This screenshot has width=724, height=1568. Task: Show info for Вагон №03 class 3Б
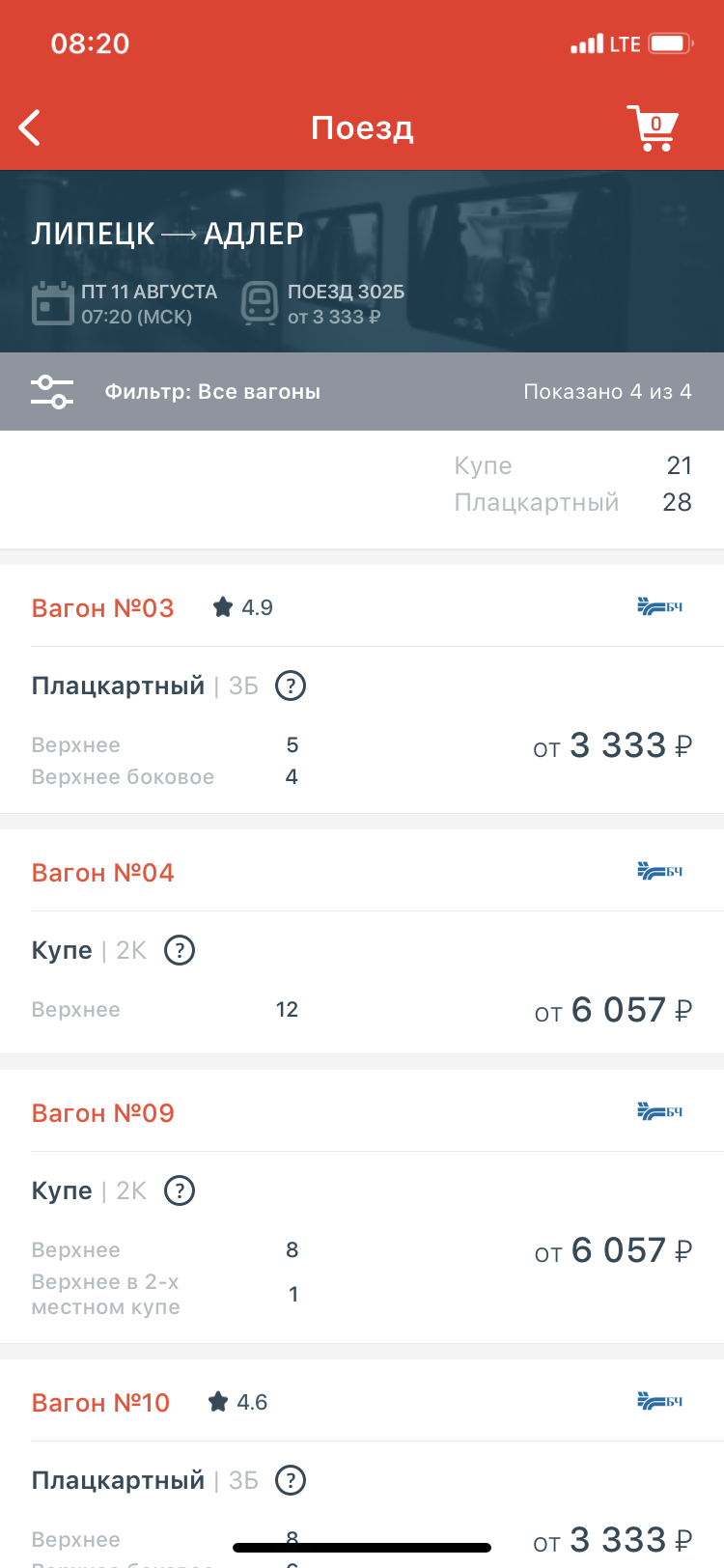pyautogui.click(x=291, y=686)
